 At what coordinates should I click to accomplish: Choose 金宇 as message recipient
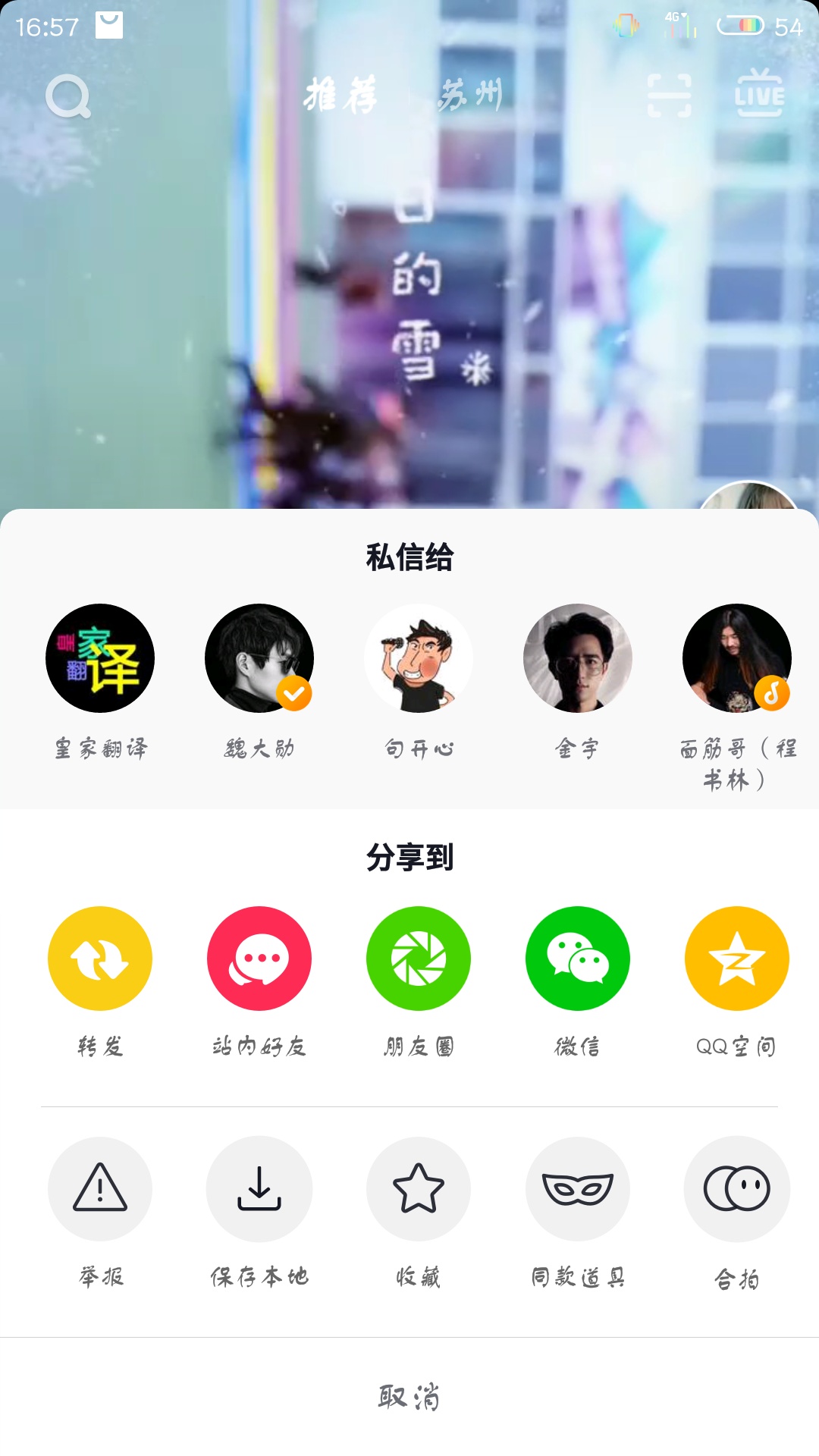point(578,658)
